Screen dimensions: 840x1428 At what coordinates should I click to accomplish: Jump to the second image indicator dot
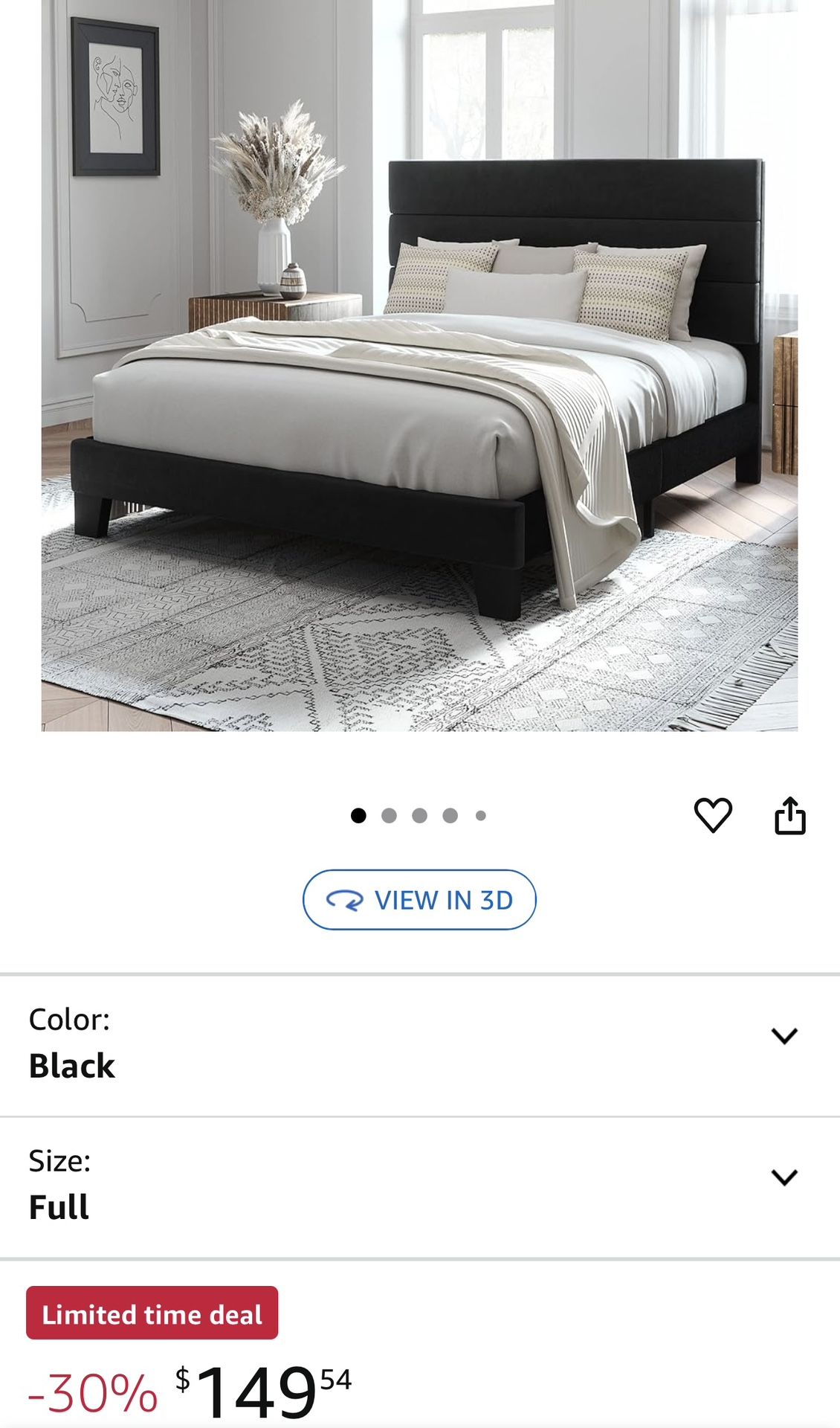389,816
